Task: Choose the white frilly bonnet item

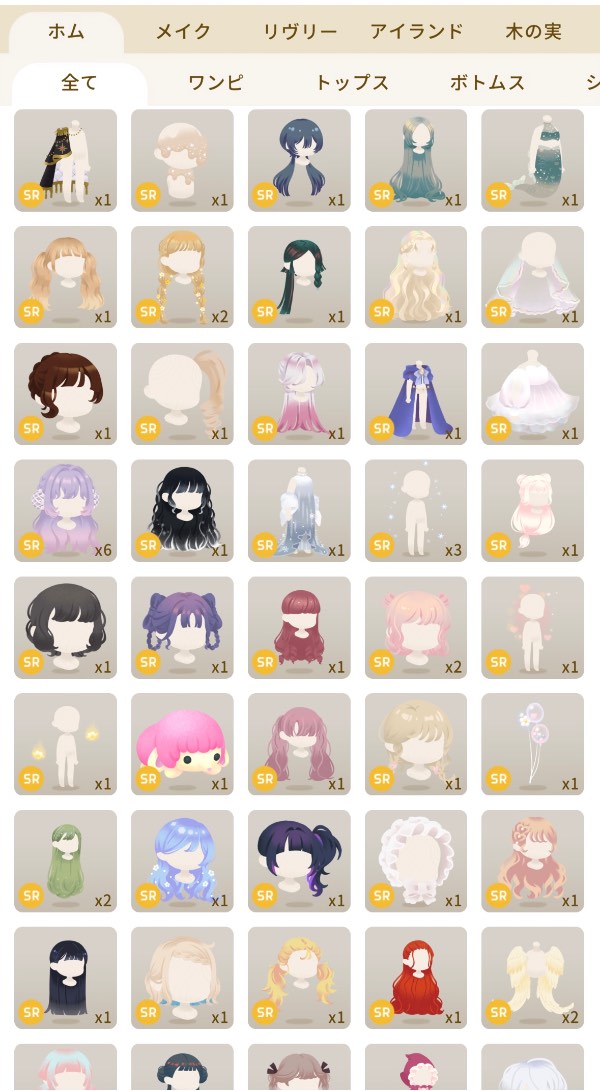Action: [x=416, y=860]
